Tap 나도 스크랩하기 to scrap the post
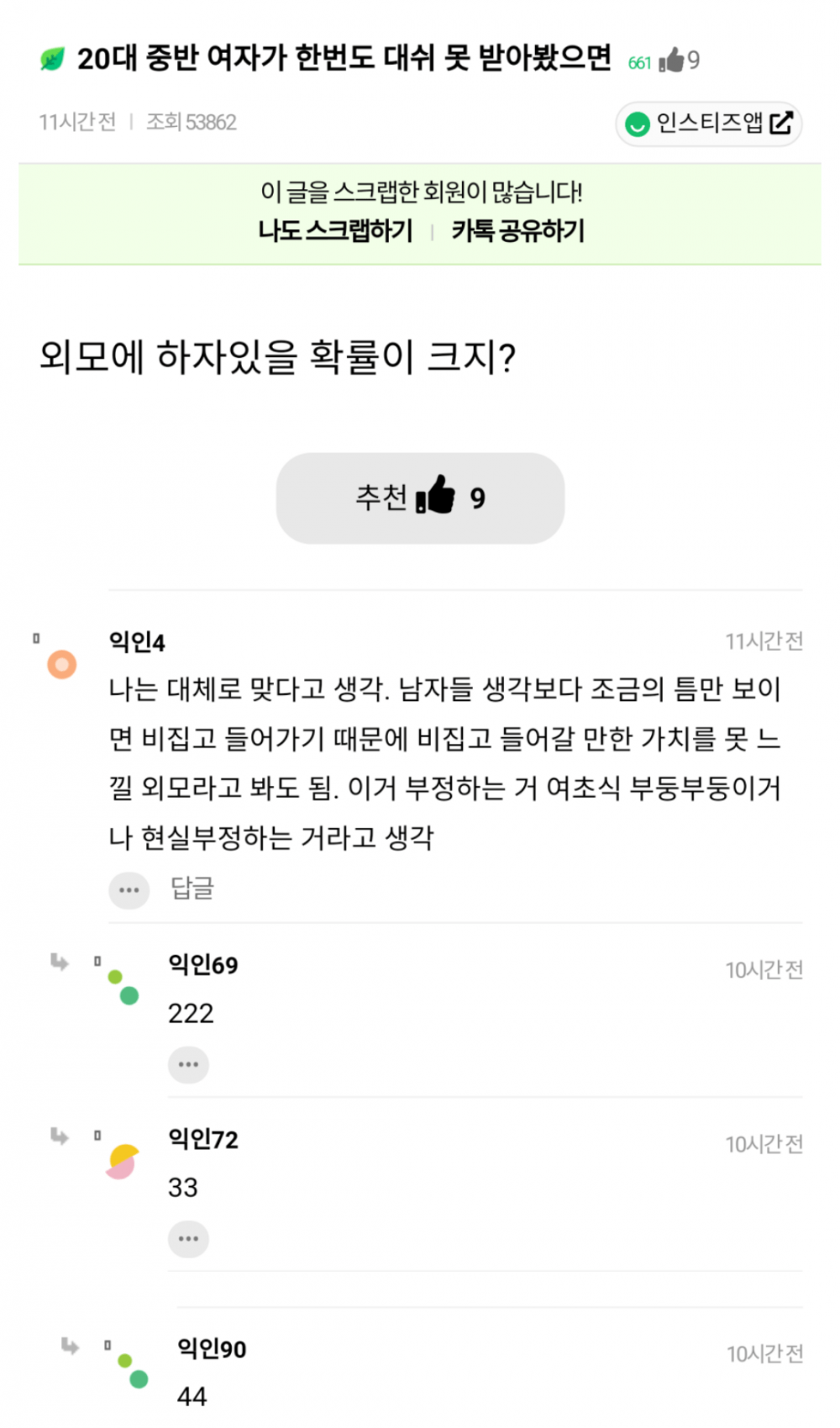 coord(335,230)
